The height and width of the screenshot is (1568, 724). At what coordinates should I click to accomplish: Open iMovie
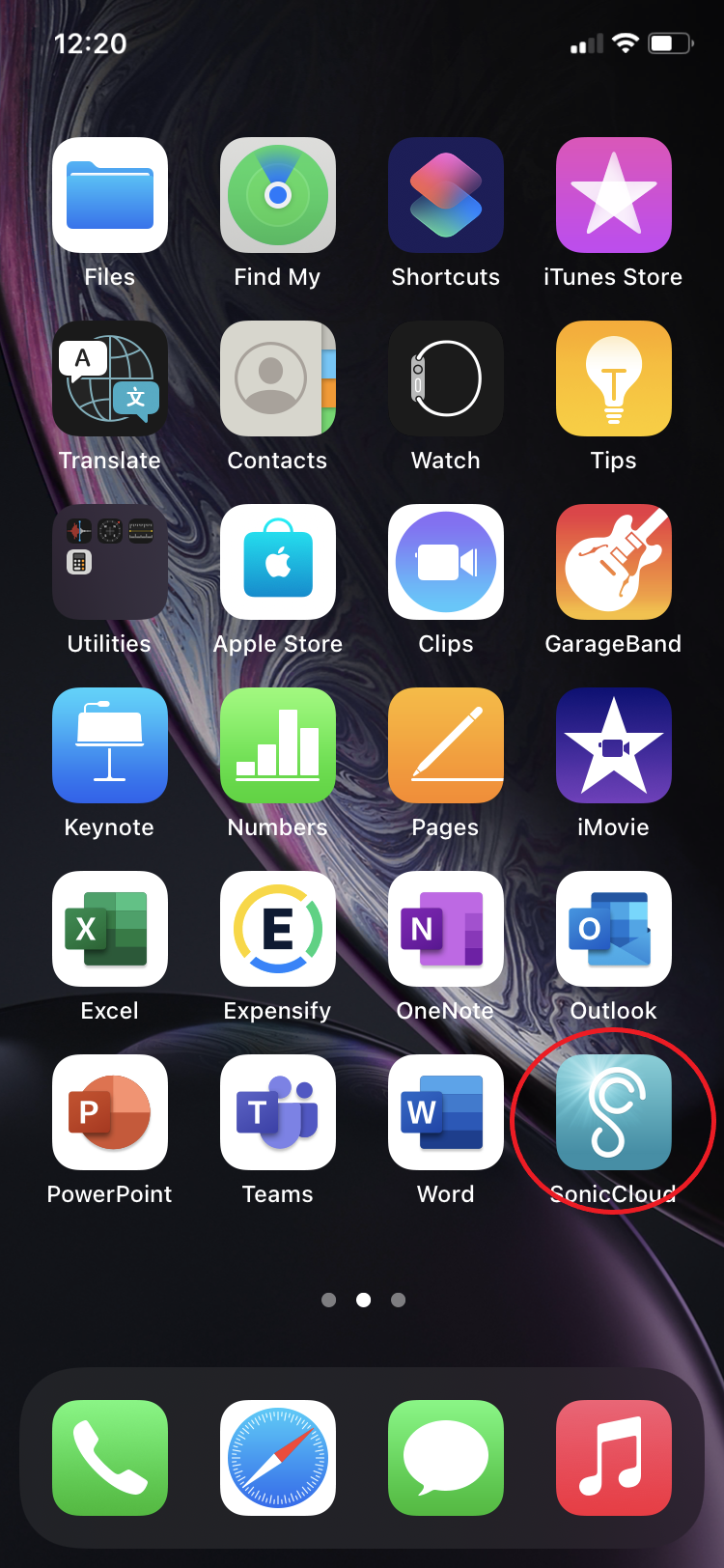[x=613, y=745]
